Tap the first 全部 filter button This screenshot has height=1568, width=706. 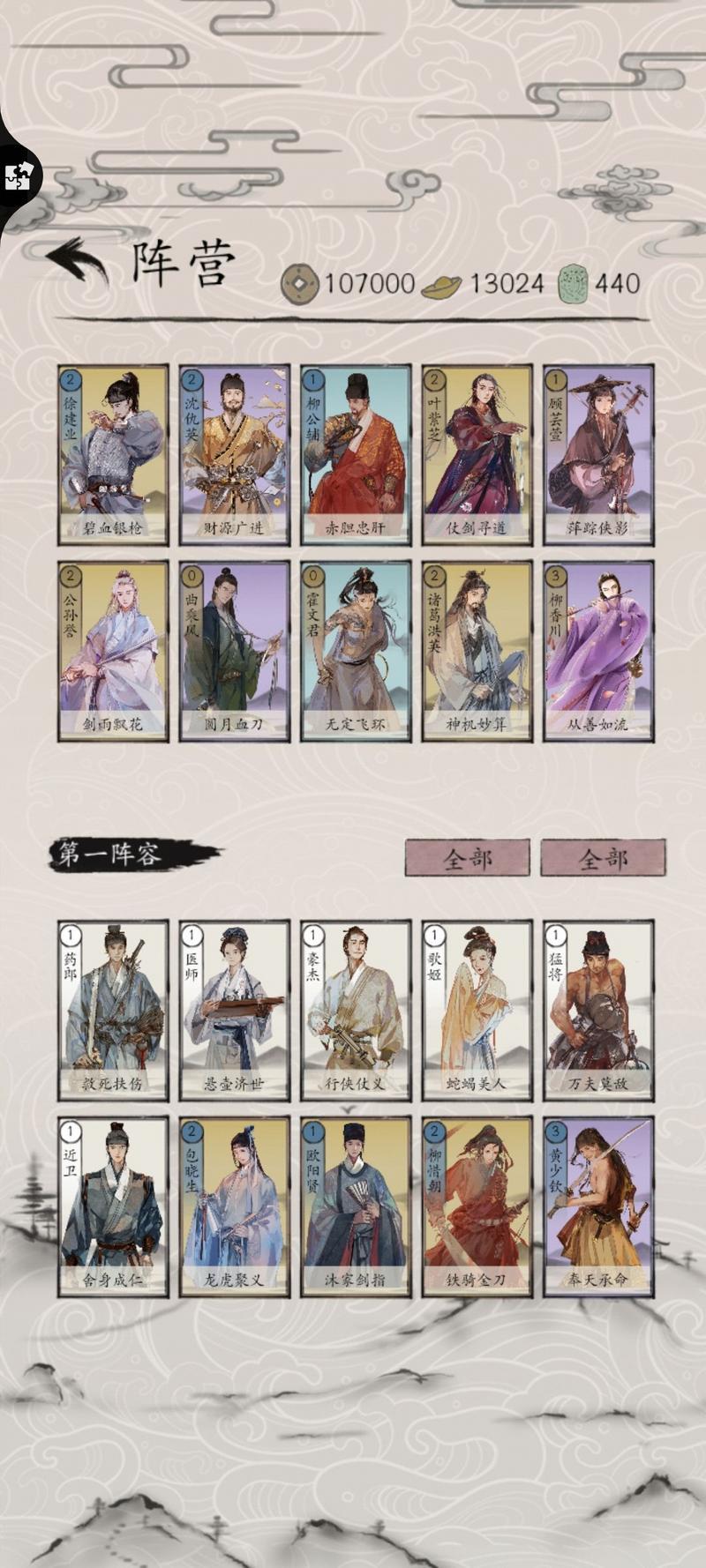(x=467, y=857)
